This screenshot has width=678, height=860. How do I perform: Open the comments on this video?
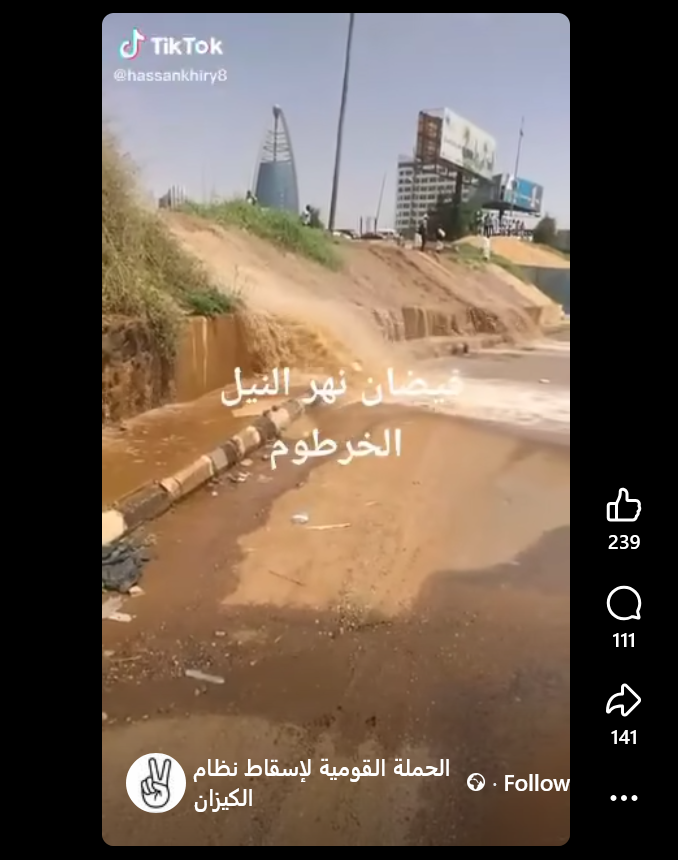click(x=623, y=604)
